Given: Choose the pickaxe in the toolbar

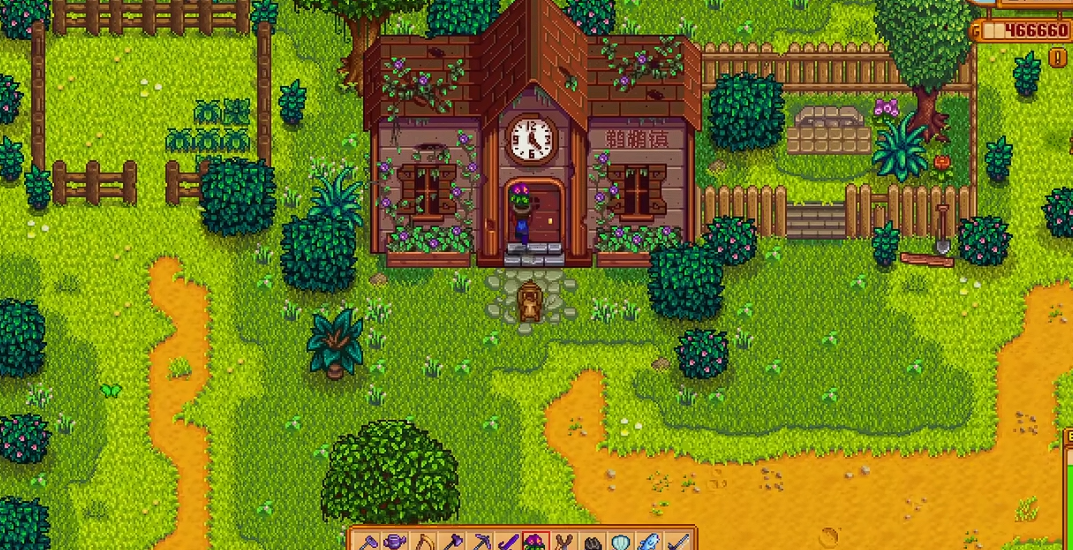Looking at the screenshot, I should click(x=483, y=542).
